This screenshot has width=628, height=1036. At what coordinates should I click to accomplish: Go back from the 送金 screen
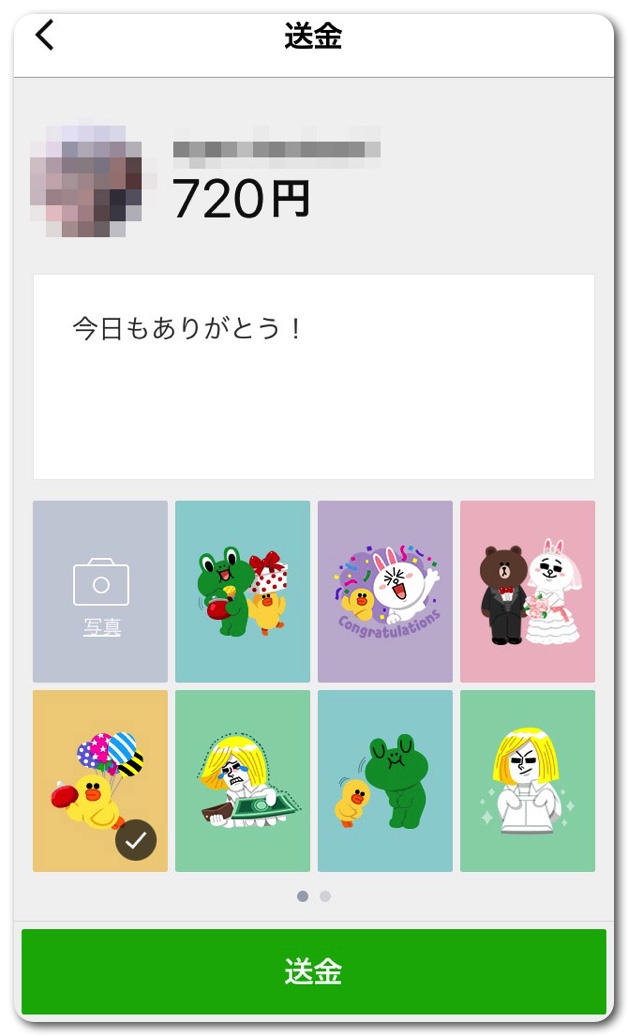45,36
